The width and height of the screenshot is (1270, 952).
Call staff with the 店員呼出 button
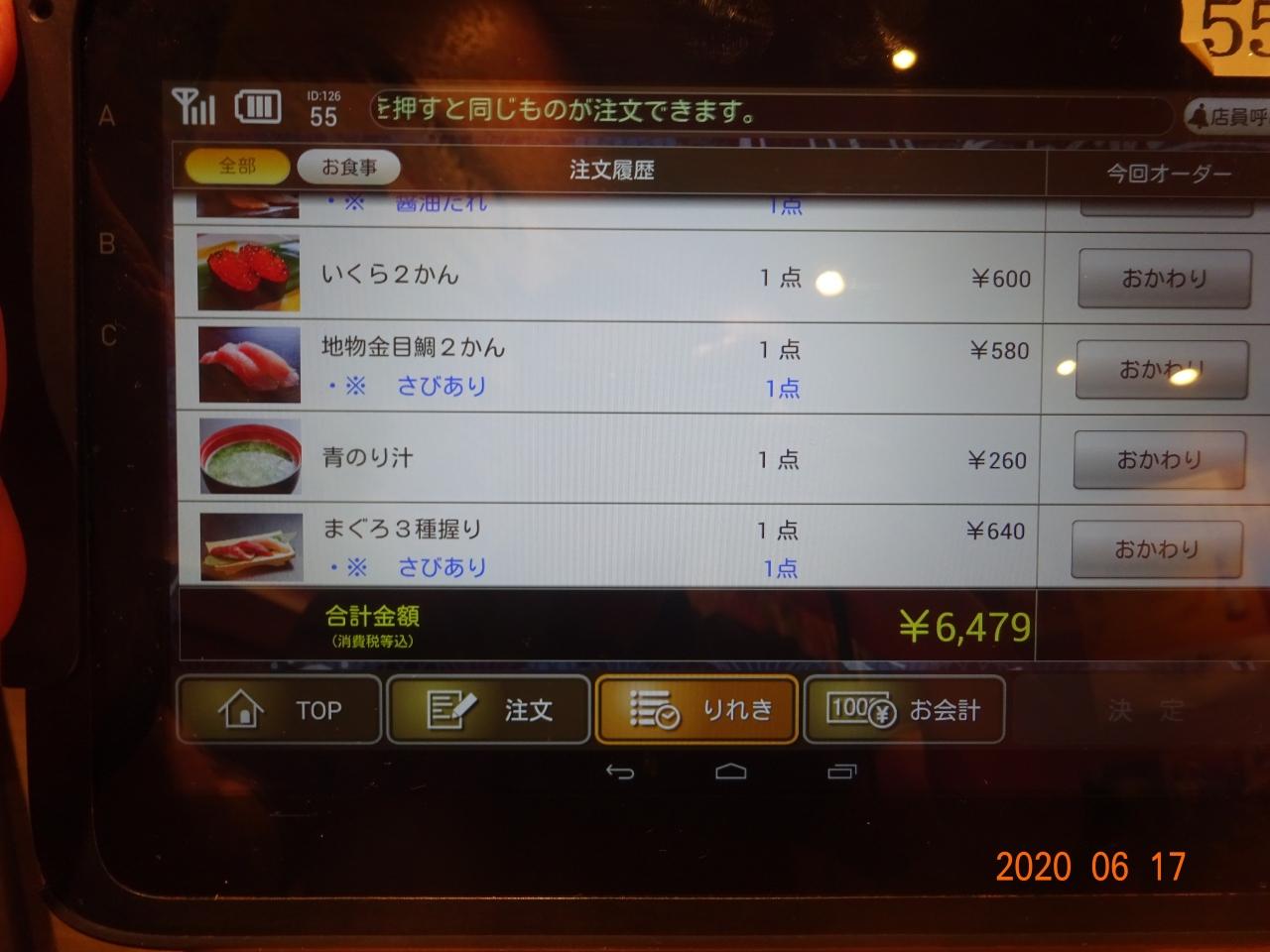coord(1227,117)
